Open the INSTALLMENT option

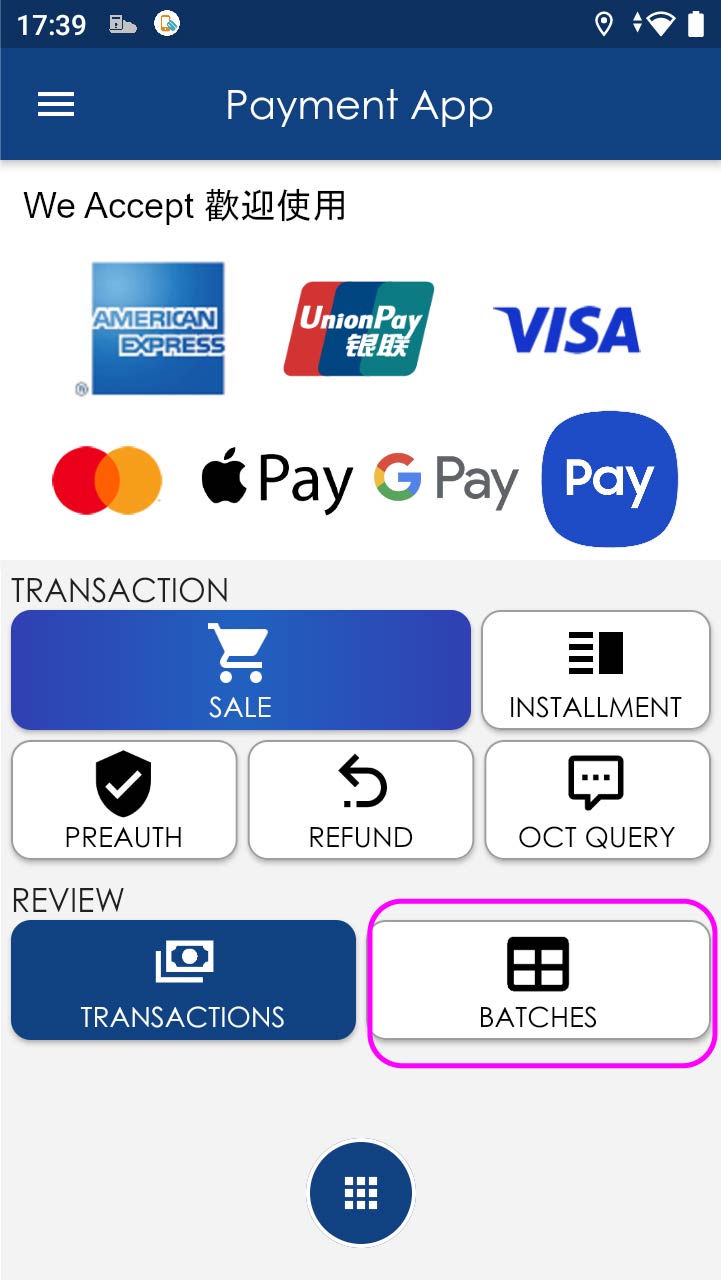point(596,670)
